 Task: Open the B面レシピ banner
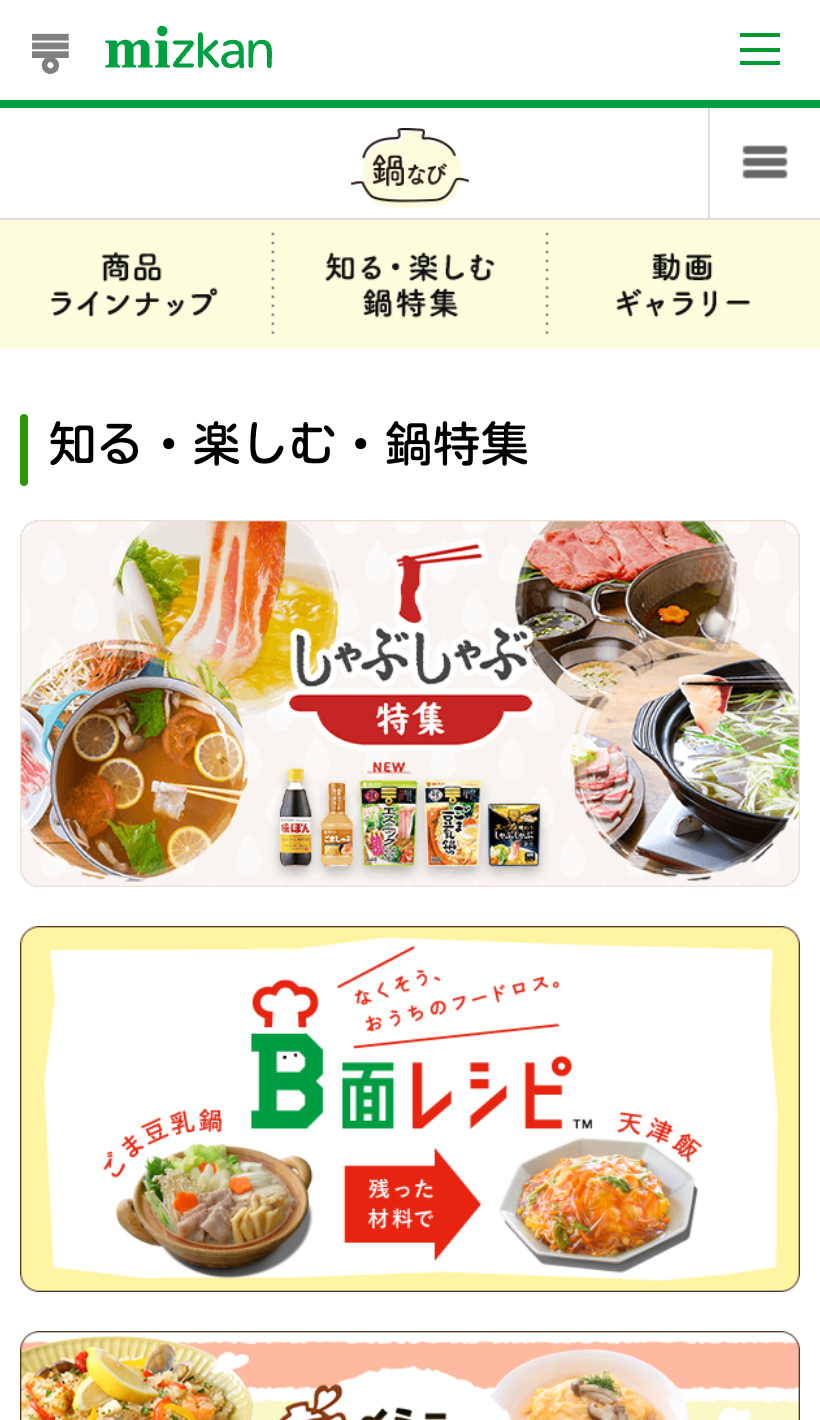click(410, 1108)
